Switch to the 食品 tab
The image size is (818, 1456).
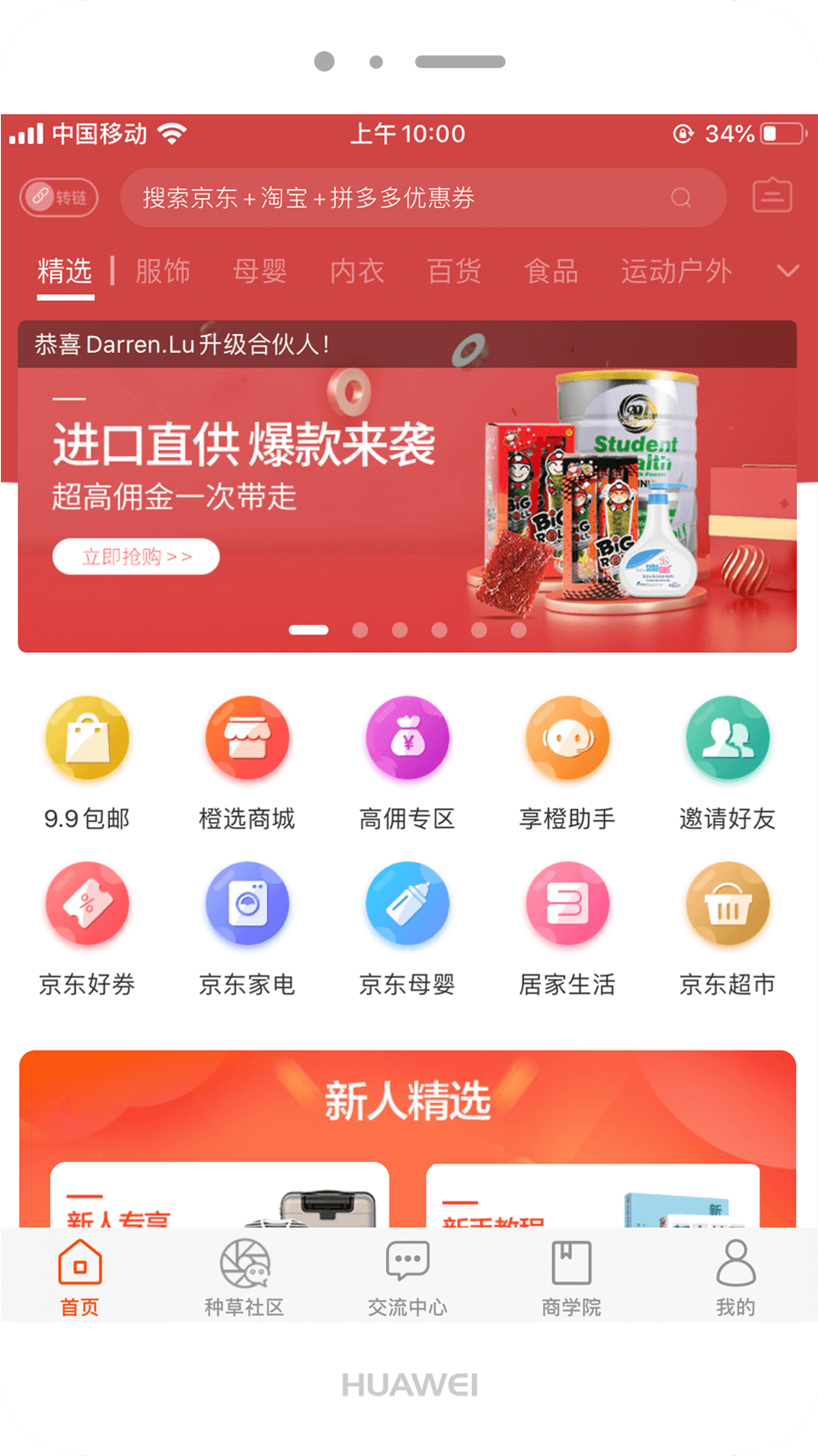pyautogui.click(x=551, y=271)
